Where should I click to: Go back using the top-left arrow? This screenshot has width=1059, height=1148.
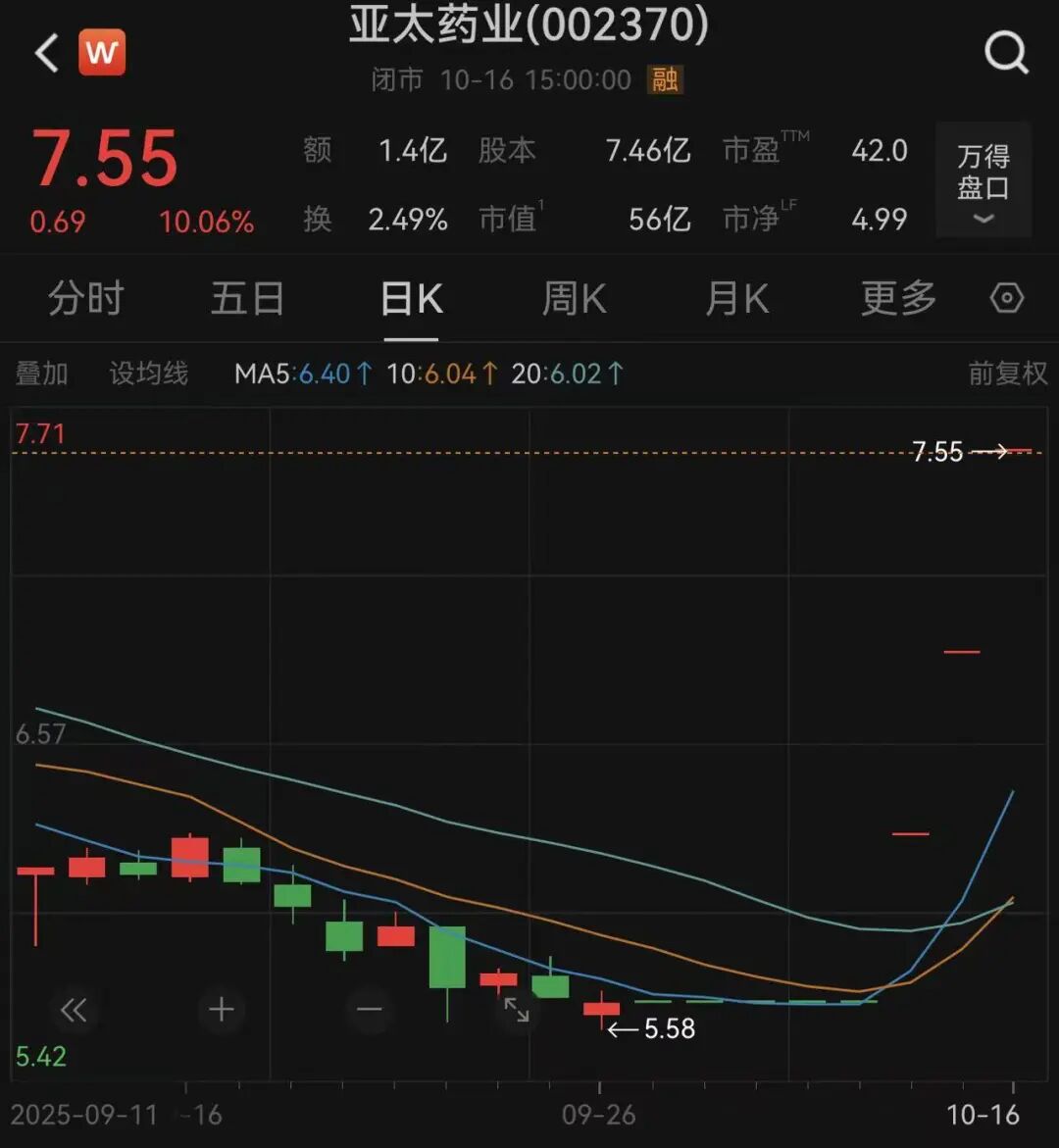click(47, 53)
